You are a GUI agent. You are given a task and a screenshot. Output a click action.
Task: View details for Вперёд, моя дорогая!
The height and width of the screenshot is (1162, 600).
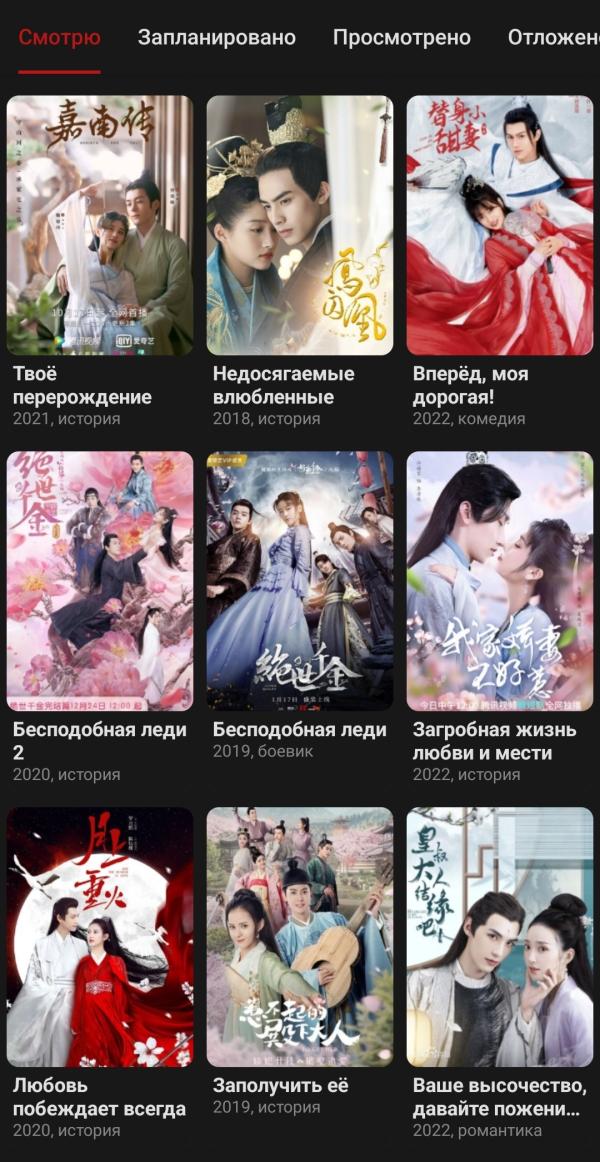500,225
